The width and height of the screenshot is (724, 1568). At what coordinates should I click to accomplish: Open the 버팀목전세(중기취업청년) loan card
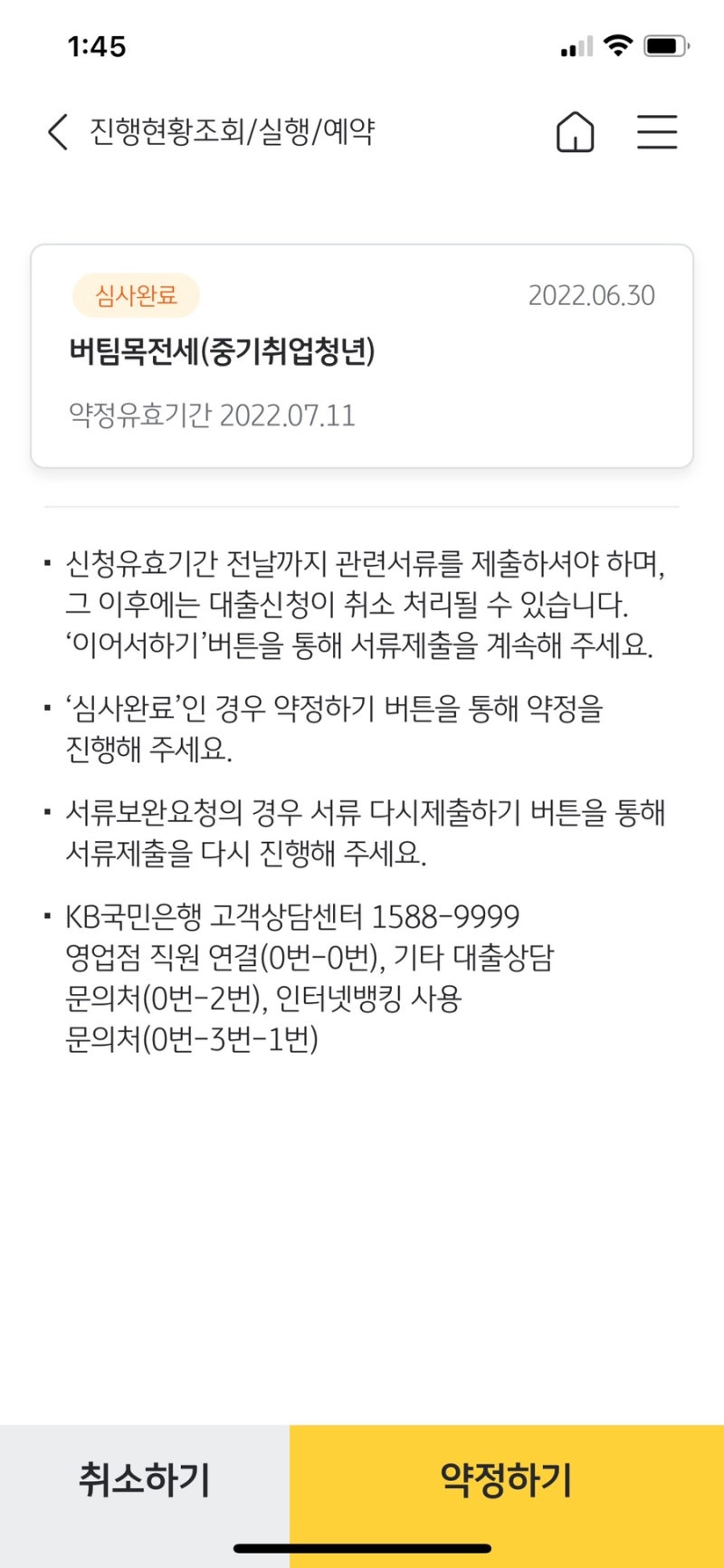coord(362,356)
